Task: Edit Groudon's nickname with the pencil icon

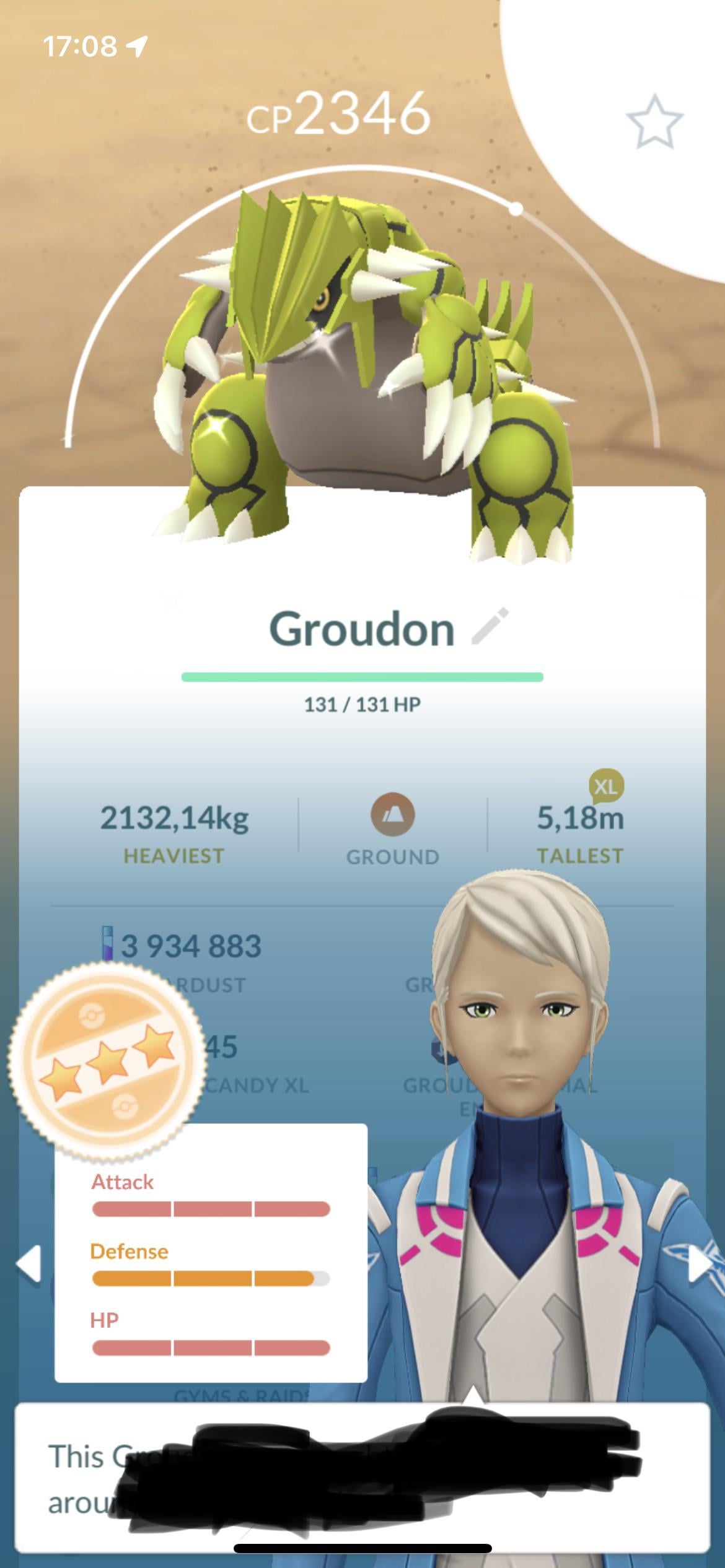Action: [490, 626]
